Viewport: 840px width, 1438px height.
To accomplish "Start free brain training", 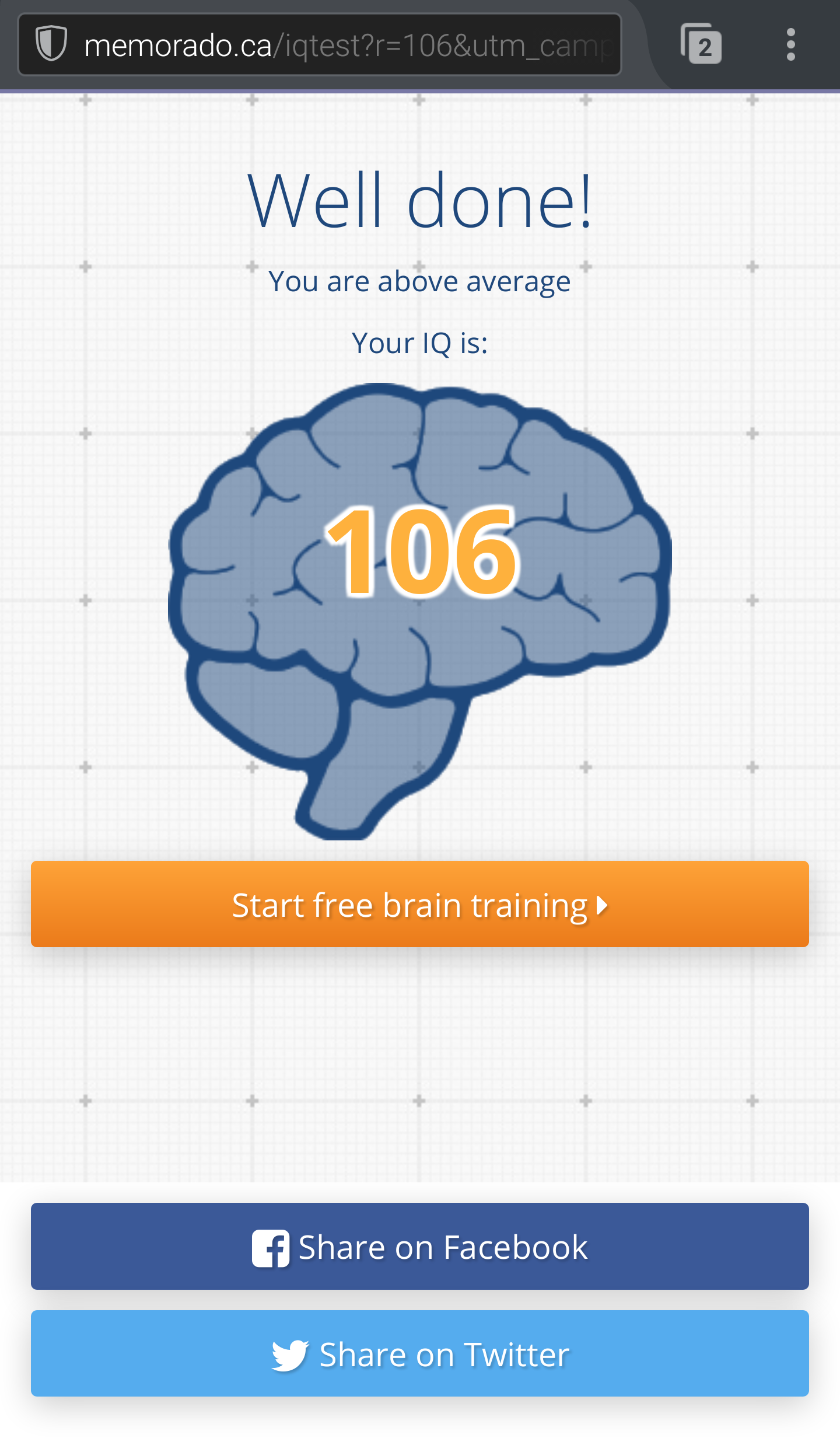I will pyautogui.click(x=419, y=904).
